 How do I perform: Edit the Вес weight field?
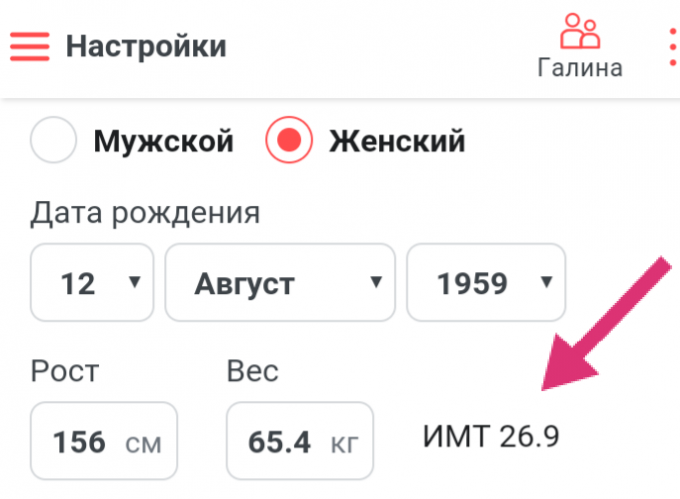click(x=299, y=441)
